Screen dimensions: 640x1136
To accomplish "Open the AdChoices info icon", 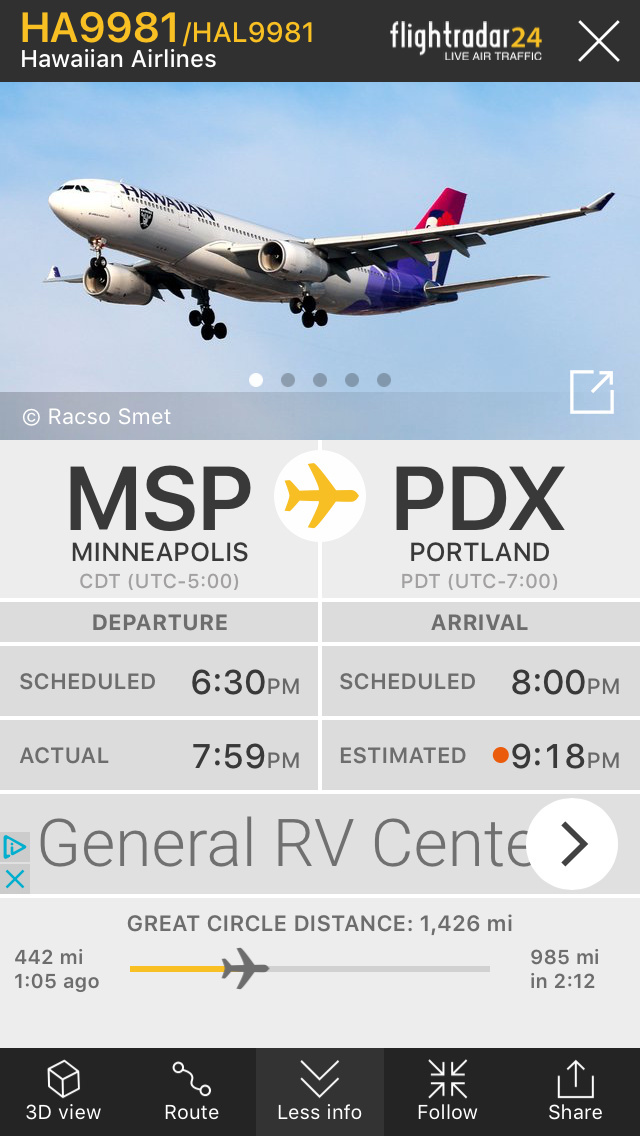I will pyautogui.click(x=15, y=848).
